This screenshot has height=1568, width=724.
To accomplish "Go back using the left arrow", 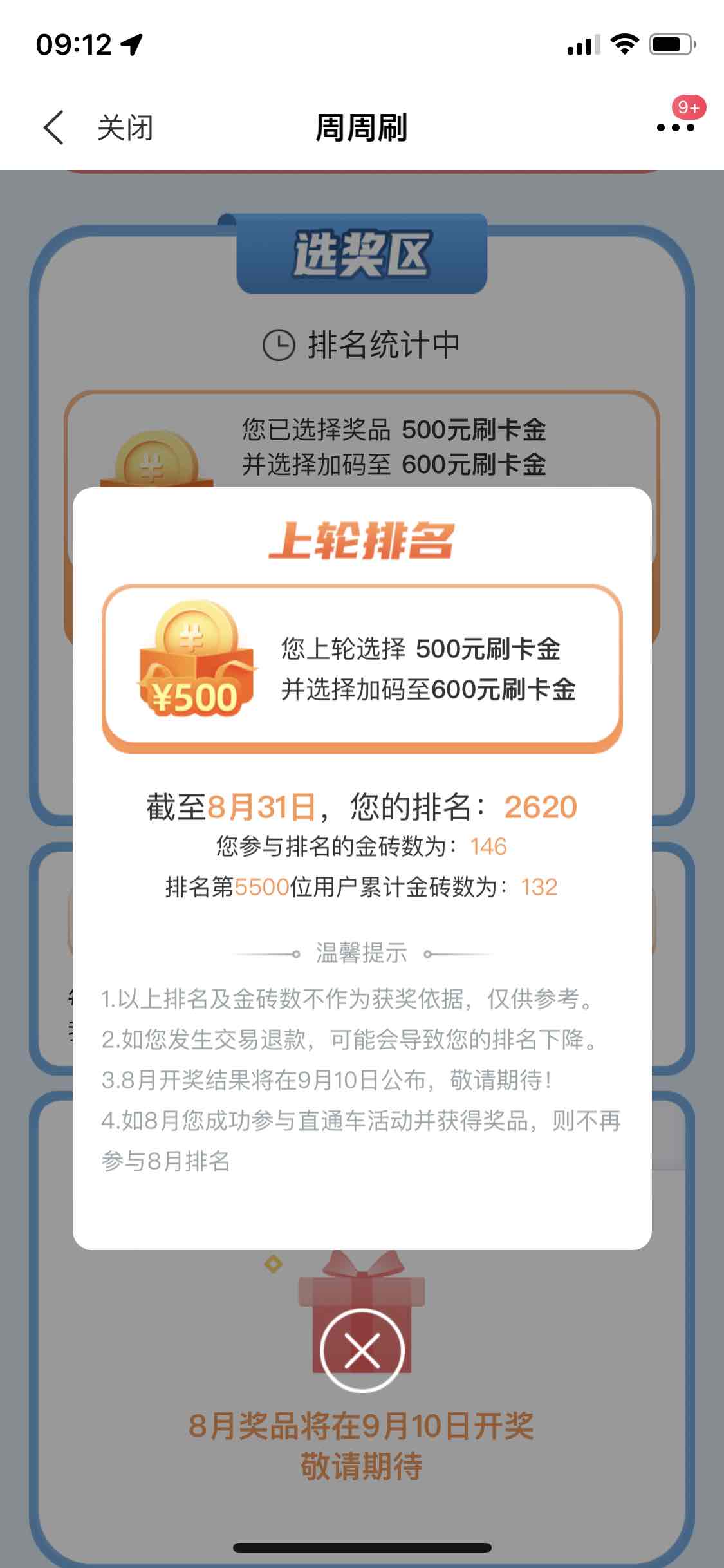I will tap(54, 127).
